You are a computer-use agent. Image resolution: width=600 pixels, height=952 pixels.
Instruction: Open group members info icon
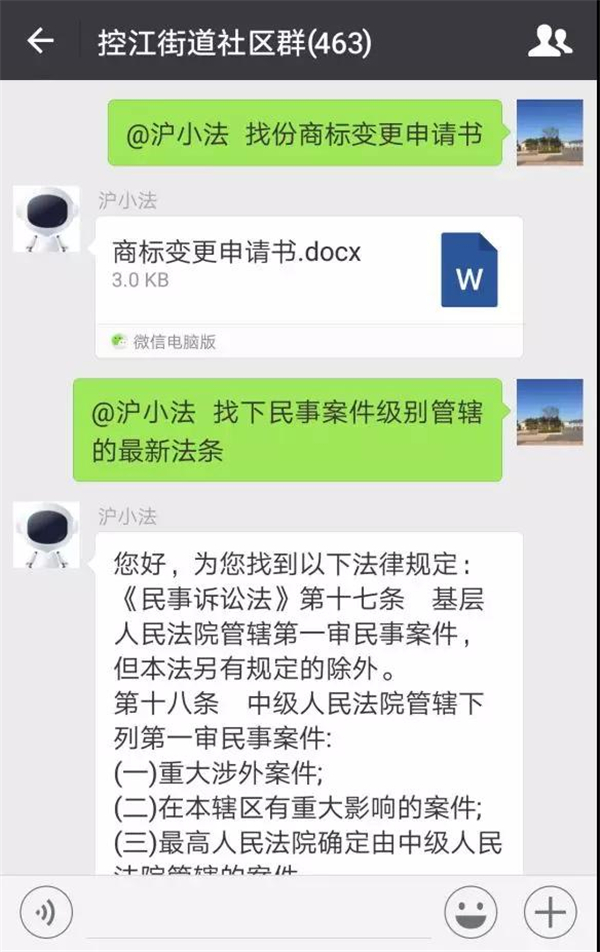click(549, 41)
